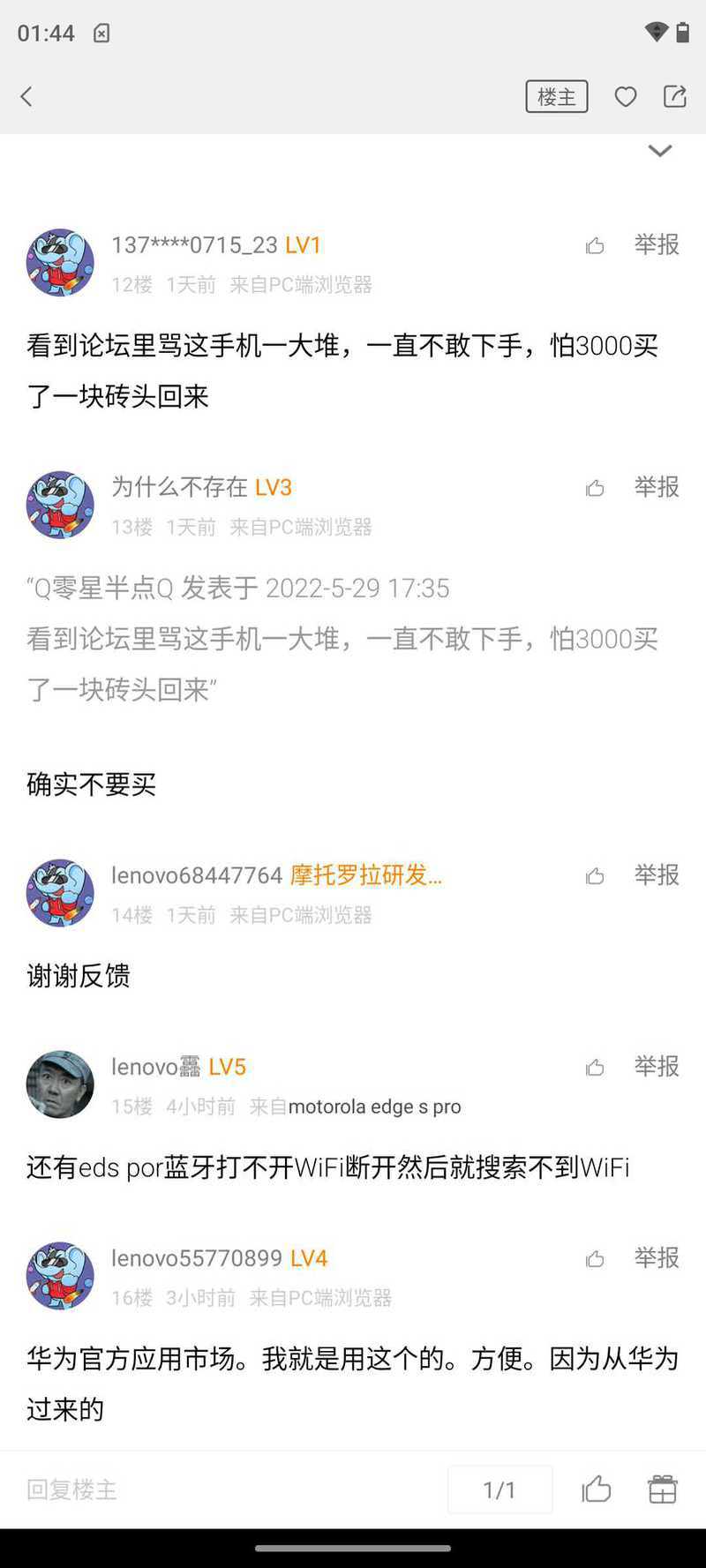
Task: Like the comment by lenovo55770899
Action: (595, 1258)
